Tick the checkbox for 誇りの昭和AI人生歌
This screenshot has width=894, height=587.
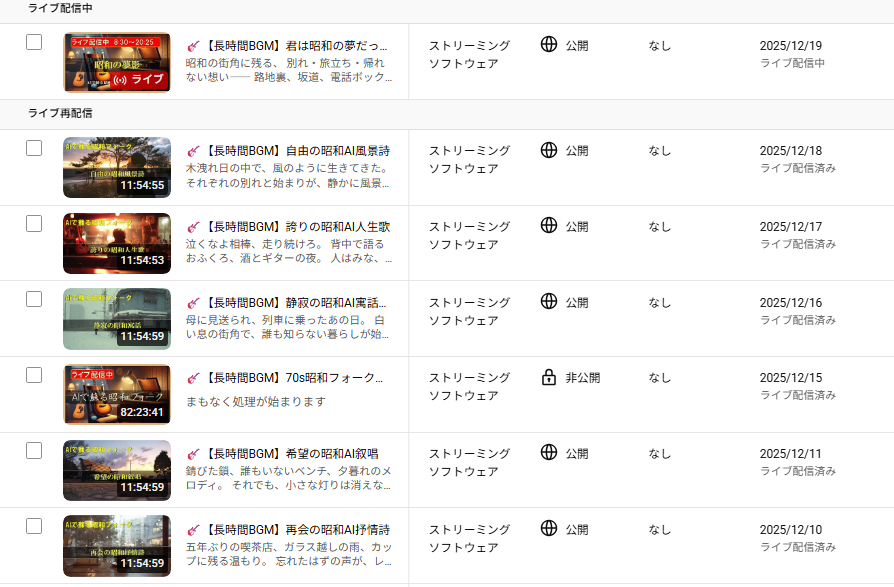point(34,224)
